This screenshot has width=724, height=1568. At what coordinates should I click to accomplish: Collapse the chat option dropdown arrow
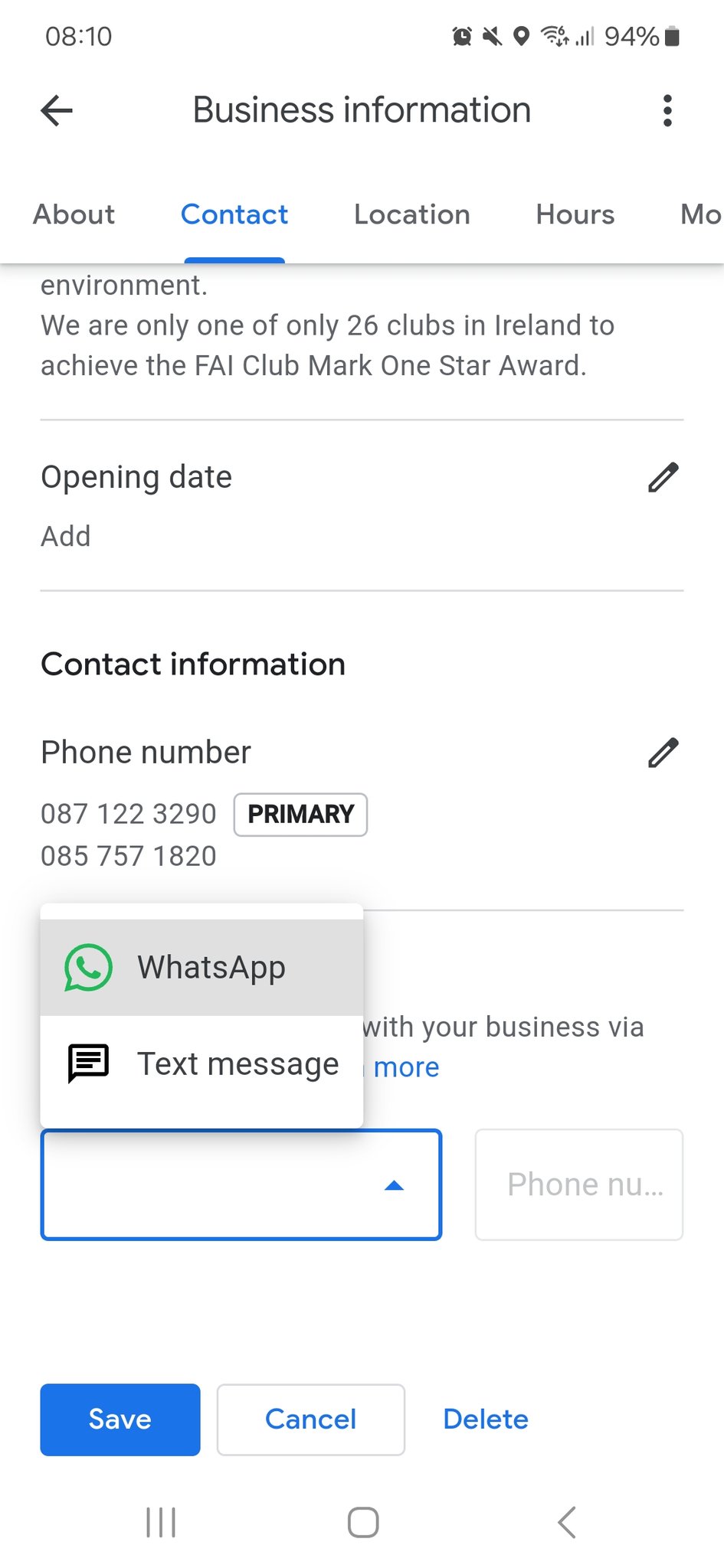click(394, 1184)
